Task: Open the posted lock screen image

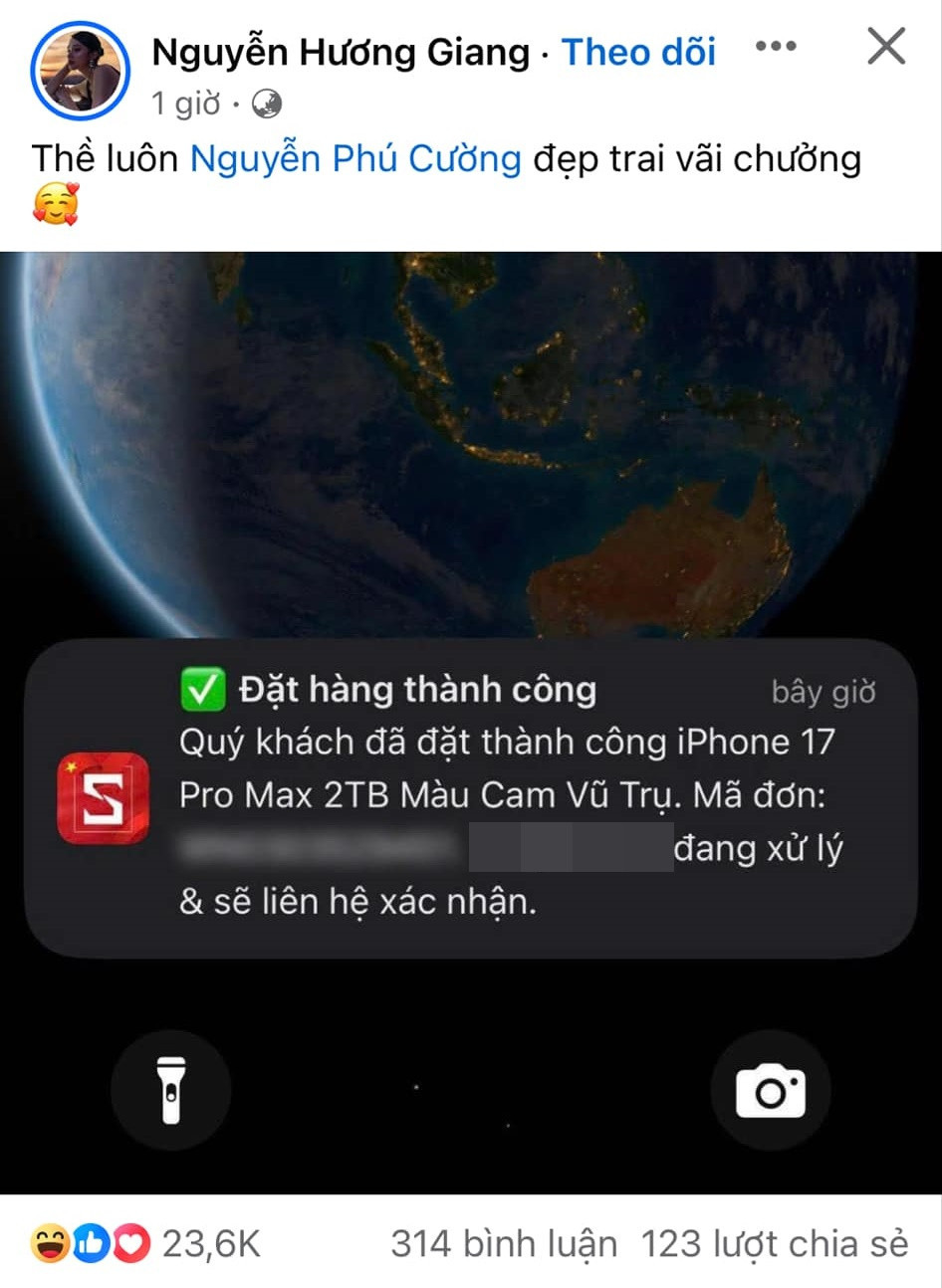Action: tap(470, 722)
